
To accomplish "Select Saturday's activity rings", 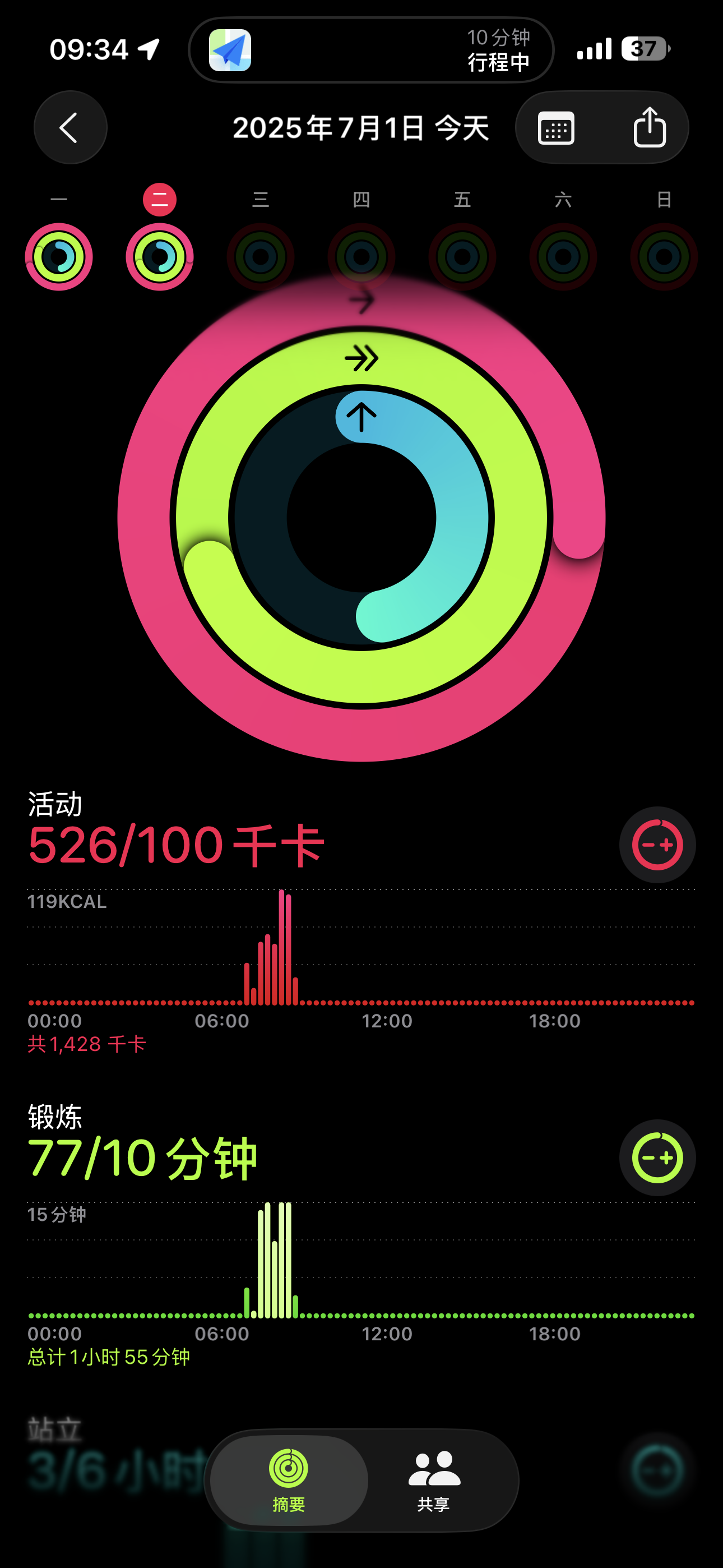I will pos(563,256).
